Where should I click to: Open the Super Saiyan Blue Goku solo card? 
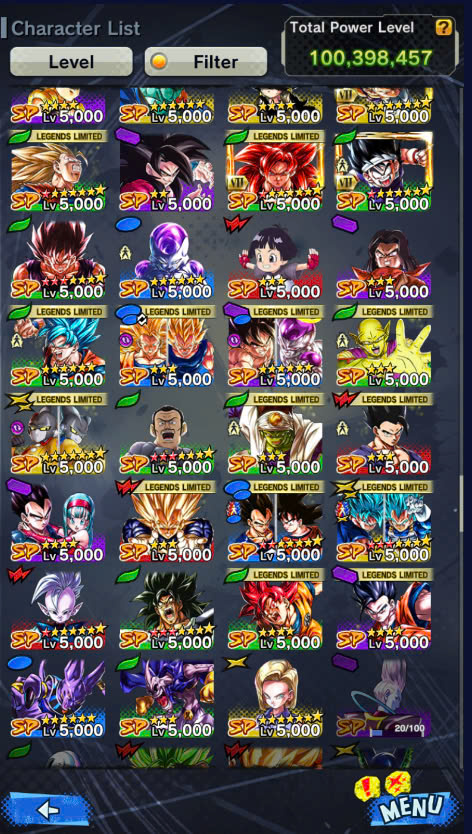pos(58,346)
